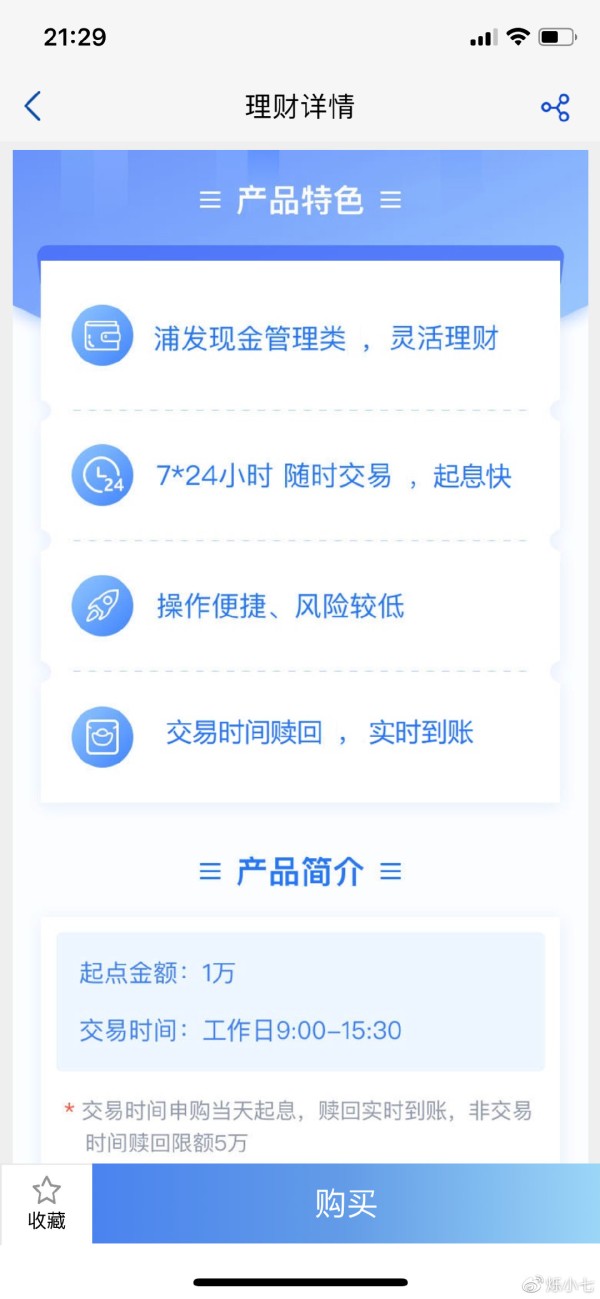
Task: Share this wealth product
Action: (555, 107)
